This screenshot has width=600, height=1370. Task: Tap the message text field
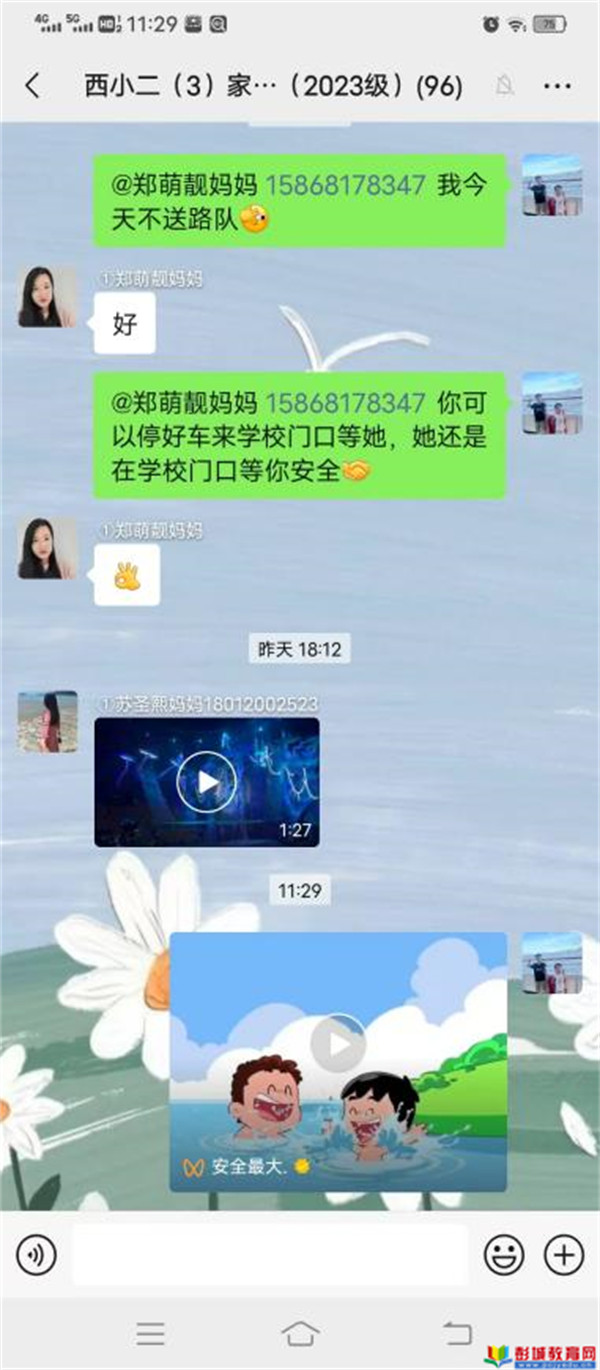click(x=270, y=1253)
